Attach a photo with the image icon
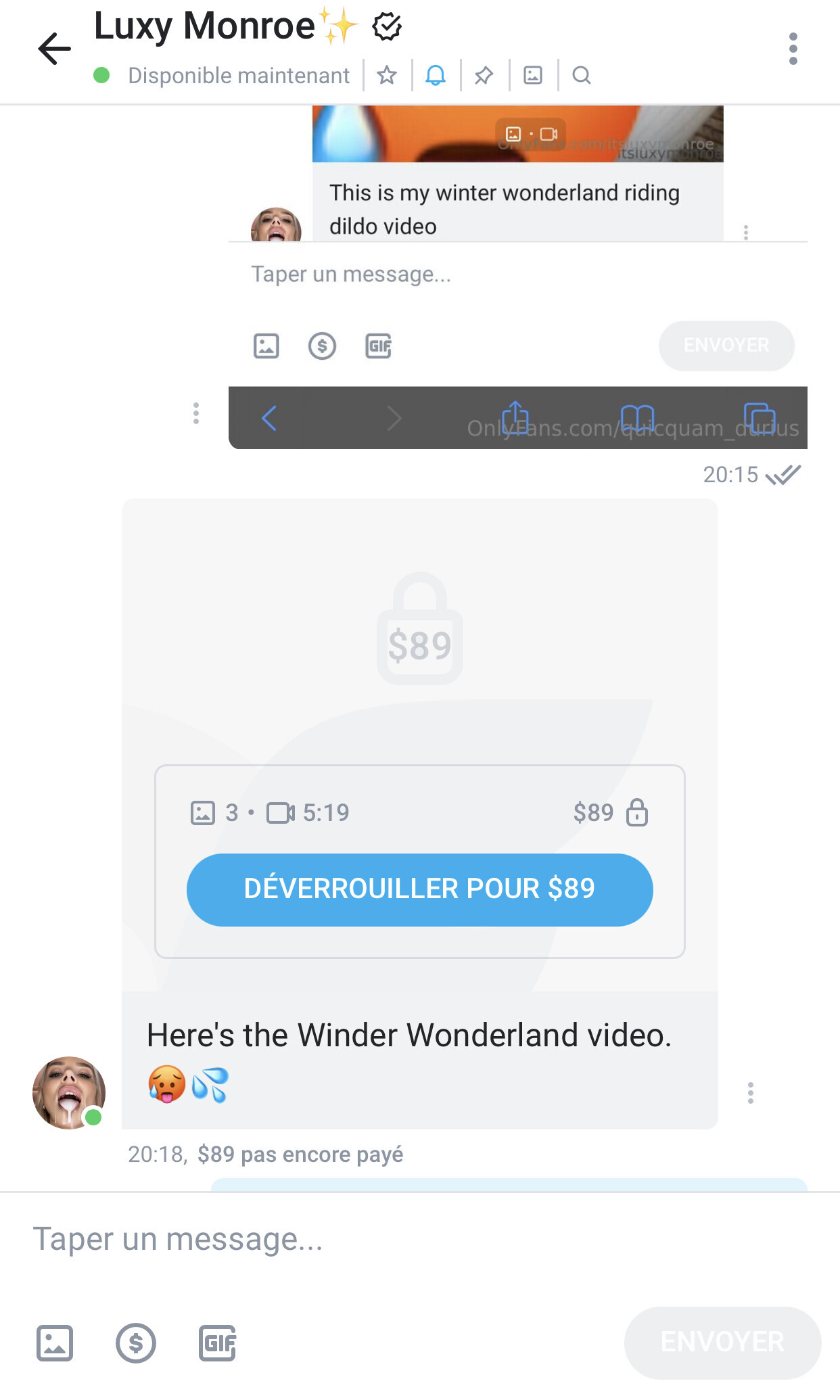 click(x=55, y=1343)
